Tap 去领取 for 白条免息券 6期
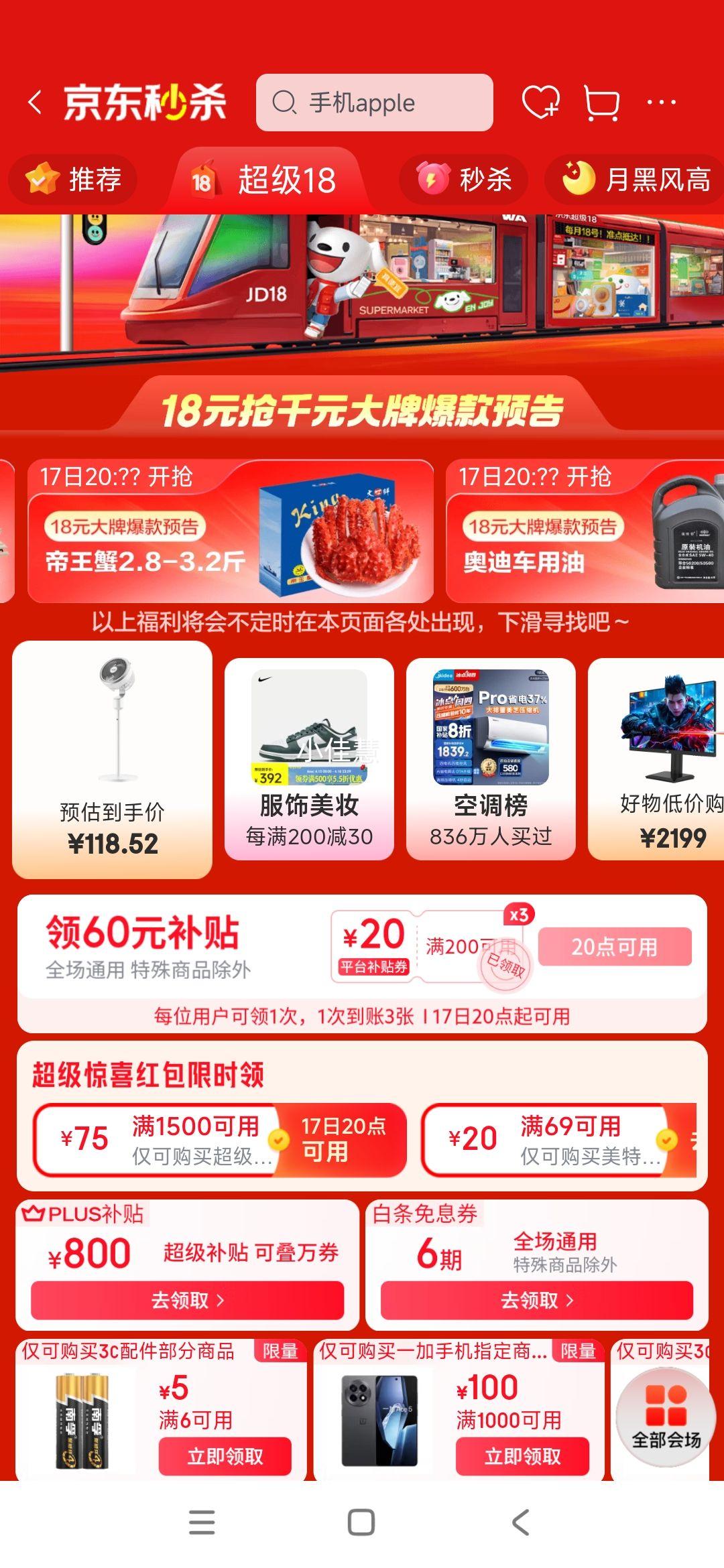724x1568 pixels. (535, 1301)
